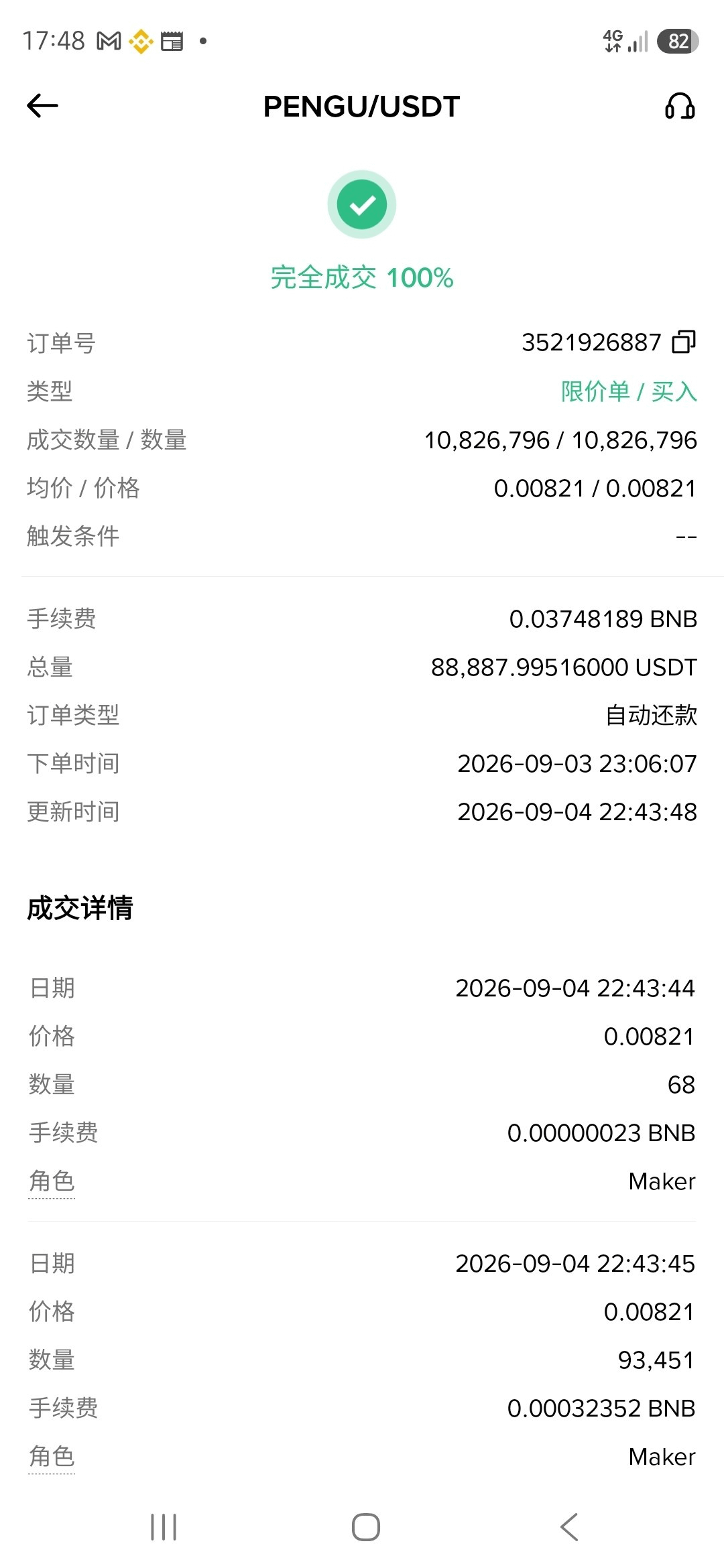Go back with the top-left arrow
Image resolution: width=724 pixels, height=1568 pixels.
tap(42, 106)
